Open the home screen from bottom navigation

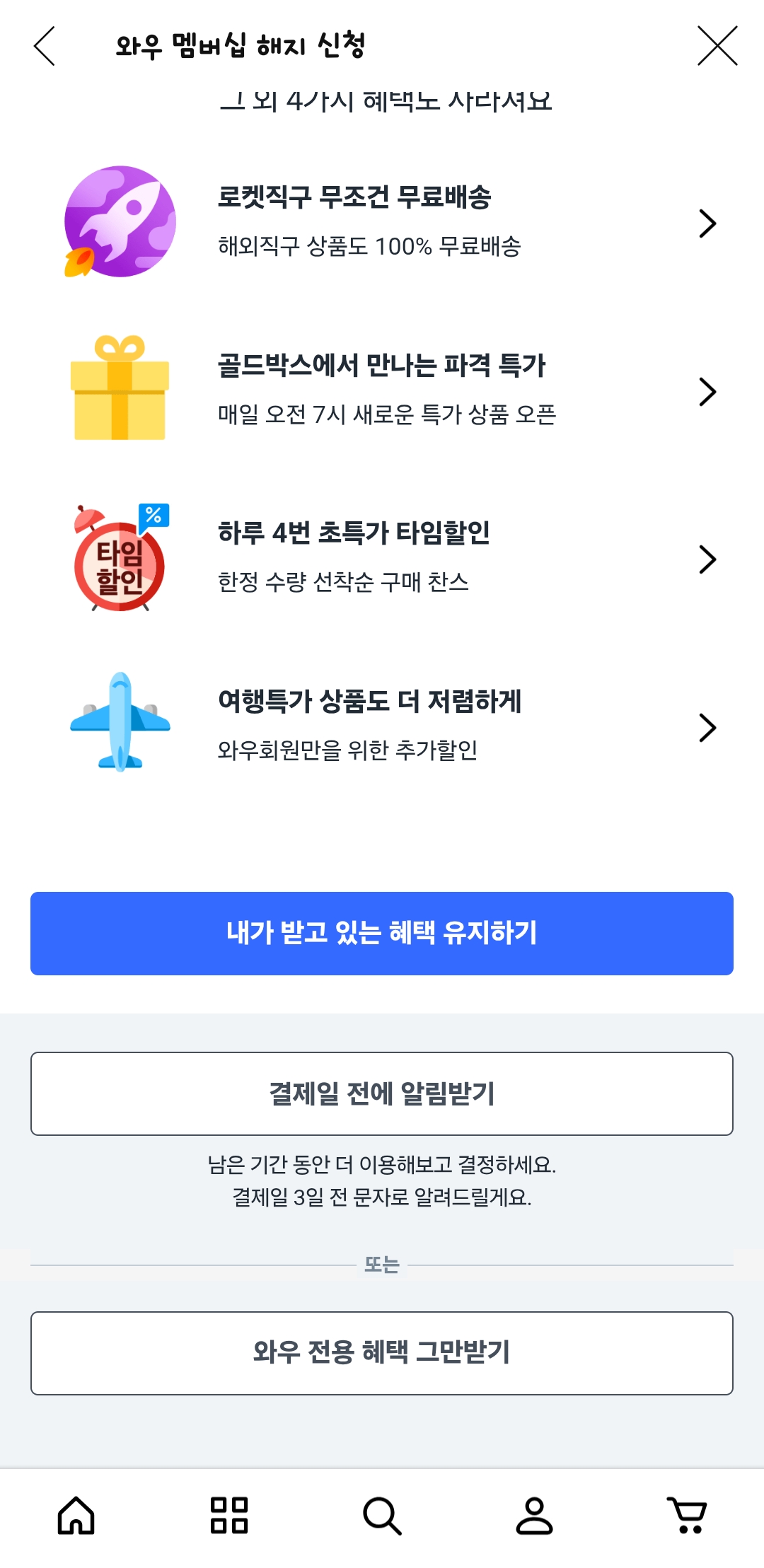click(x=76, y=1514)
